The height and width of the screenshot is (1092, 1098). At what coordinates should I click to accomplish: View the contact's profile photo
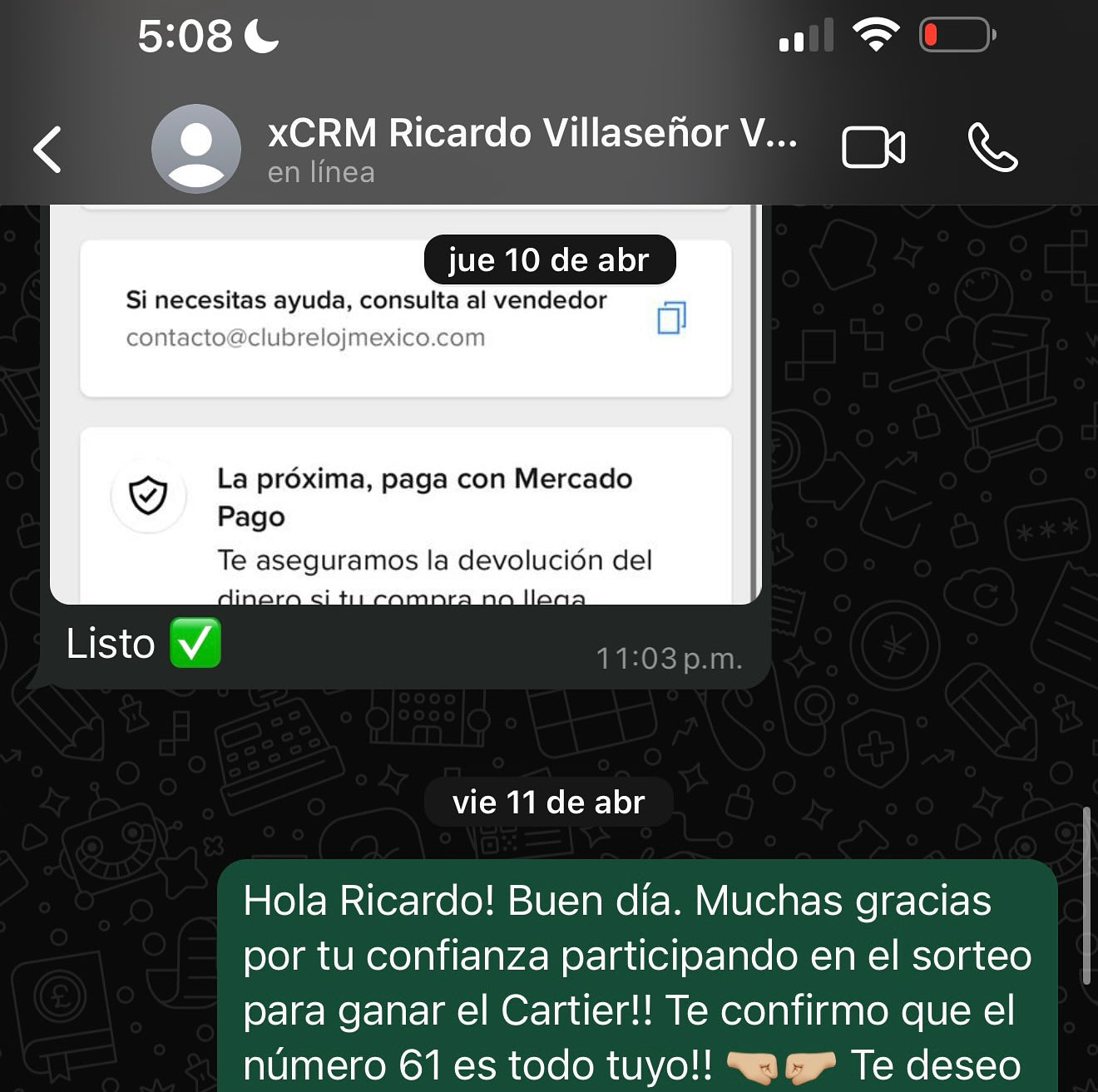[196, 150]
